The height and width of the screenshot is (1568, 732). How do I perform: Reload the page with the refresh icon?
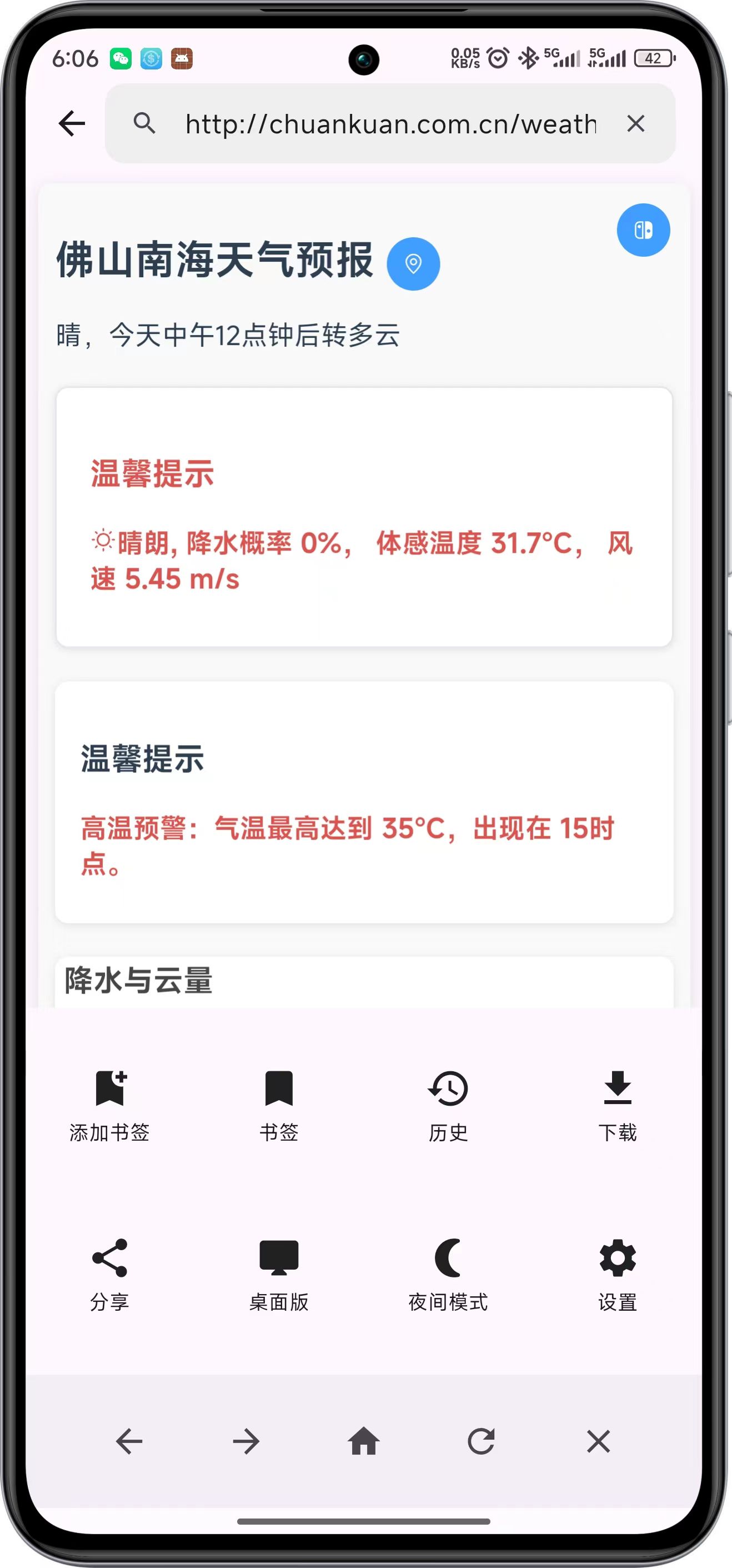[481, 1441]
